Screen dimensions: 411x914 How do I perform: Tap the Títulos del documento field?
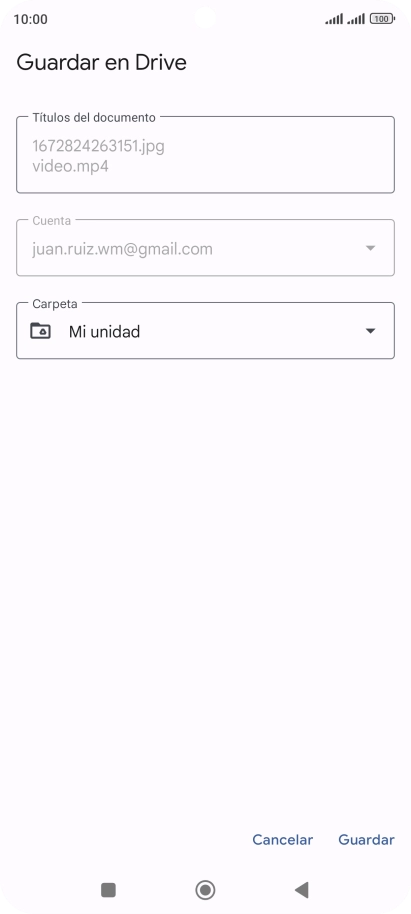pos(205,155)
